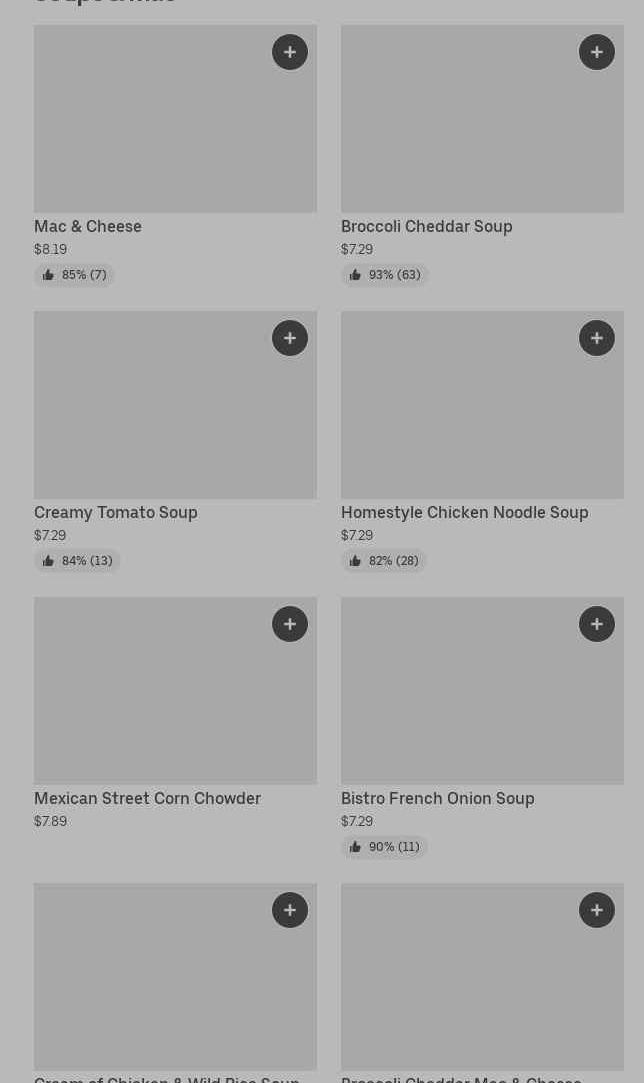Add Broccoli Cheddar Soup to the cart

pos(596,52)
